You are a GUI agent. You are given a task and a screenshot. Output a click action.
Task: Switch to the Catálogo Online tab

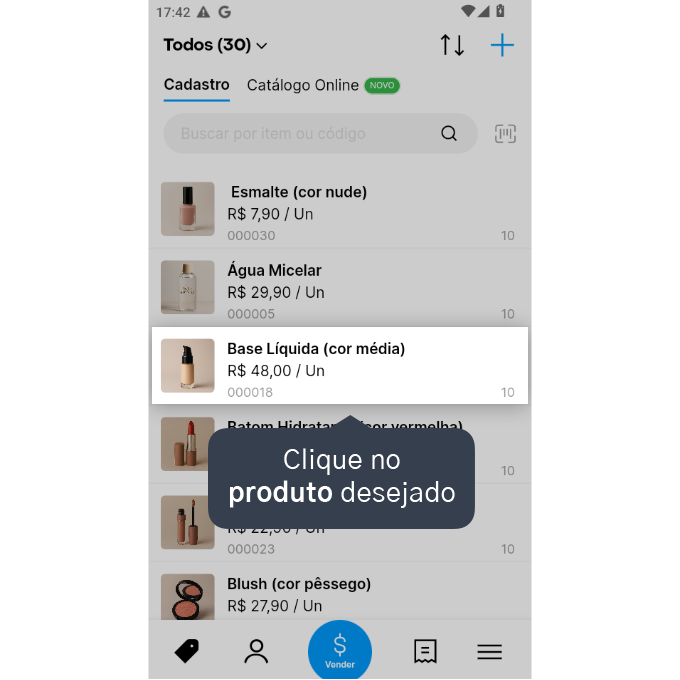point(303,86)
